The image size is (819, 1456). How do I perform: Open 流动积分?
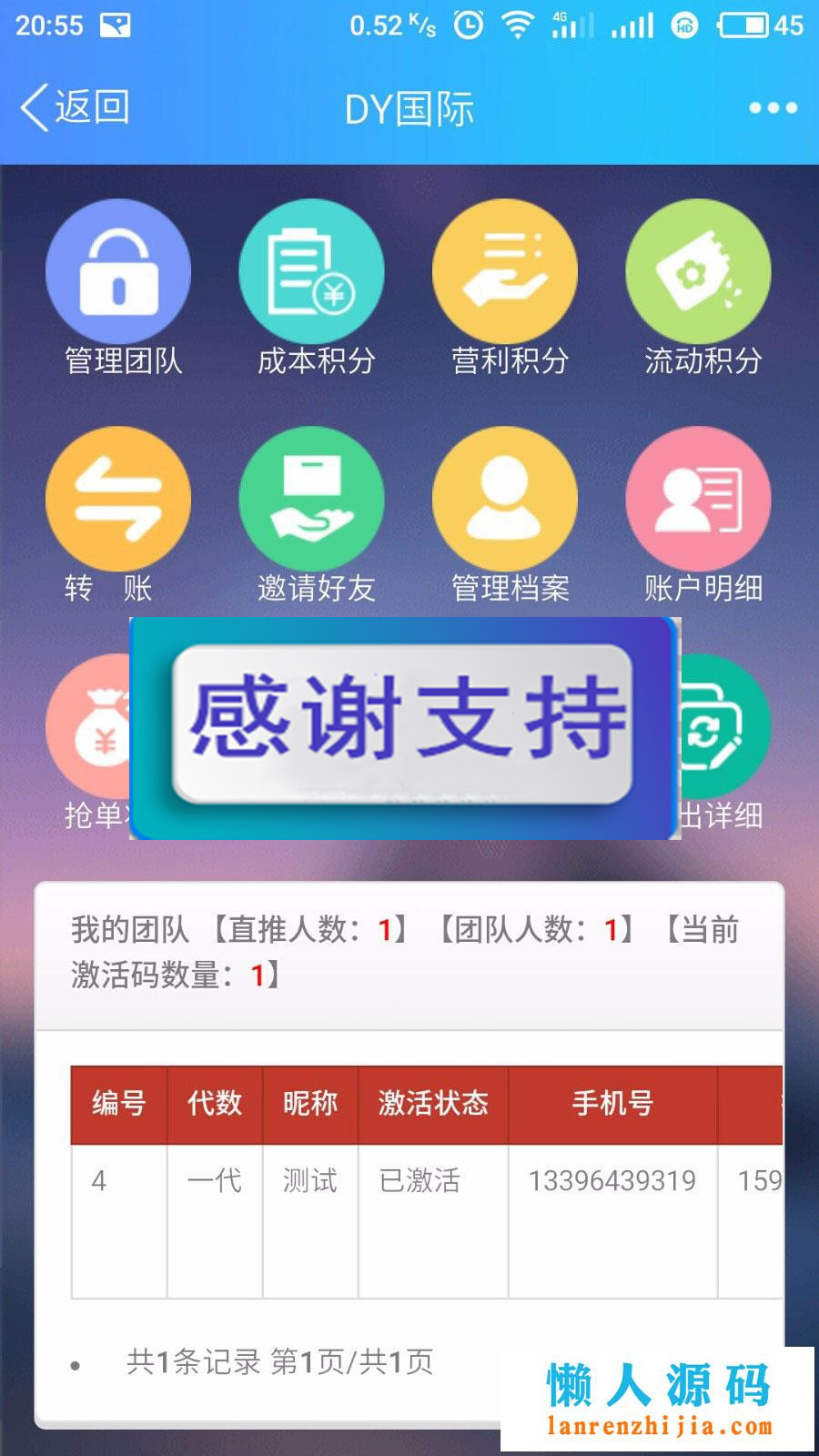click(698, 271)
